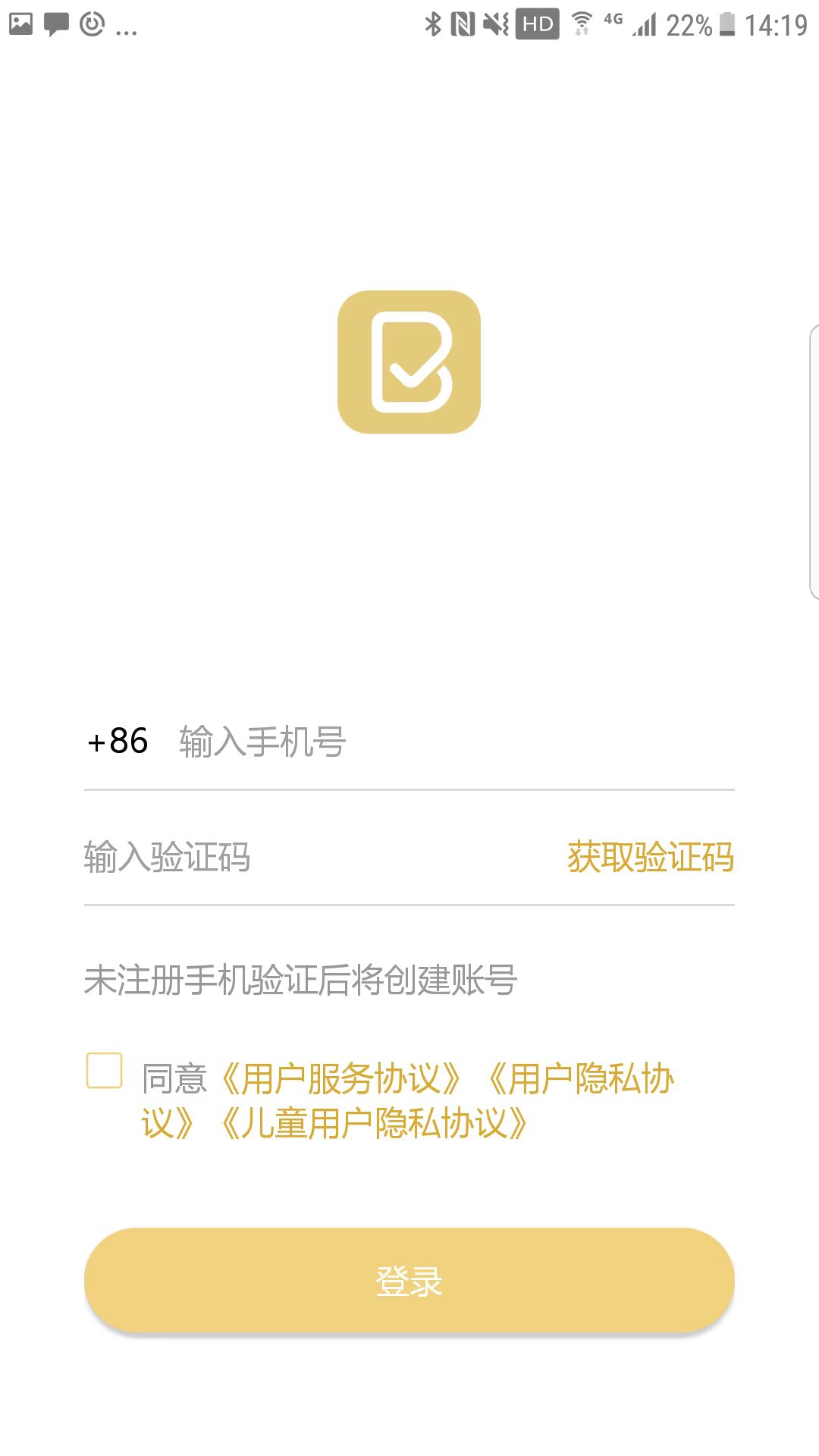Click the mute/vibrate status icon
819x1456 pixels.
click(x=497, y=24)
